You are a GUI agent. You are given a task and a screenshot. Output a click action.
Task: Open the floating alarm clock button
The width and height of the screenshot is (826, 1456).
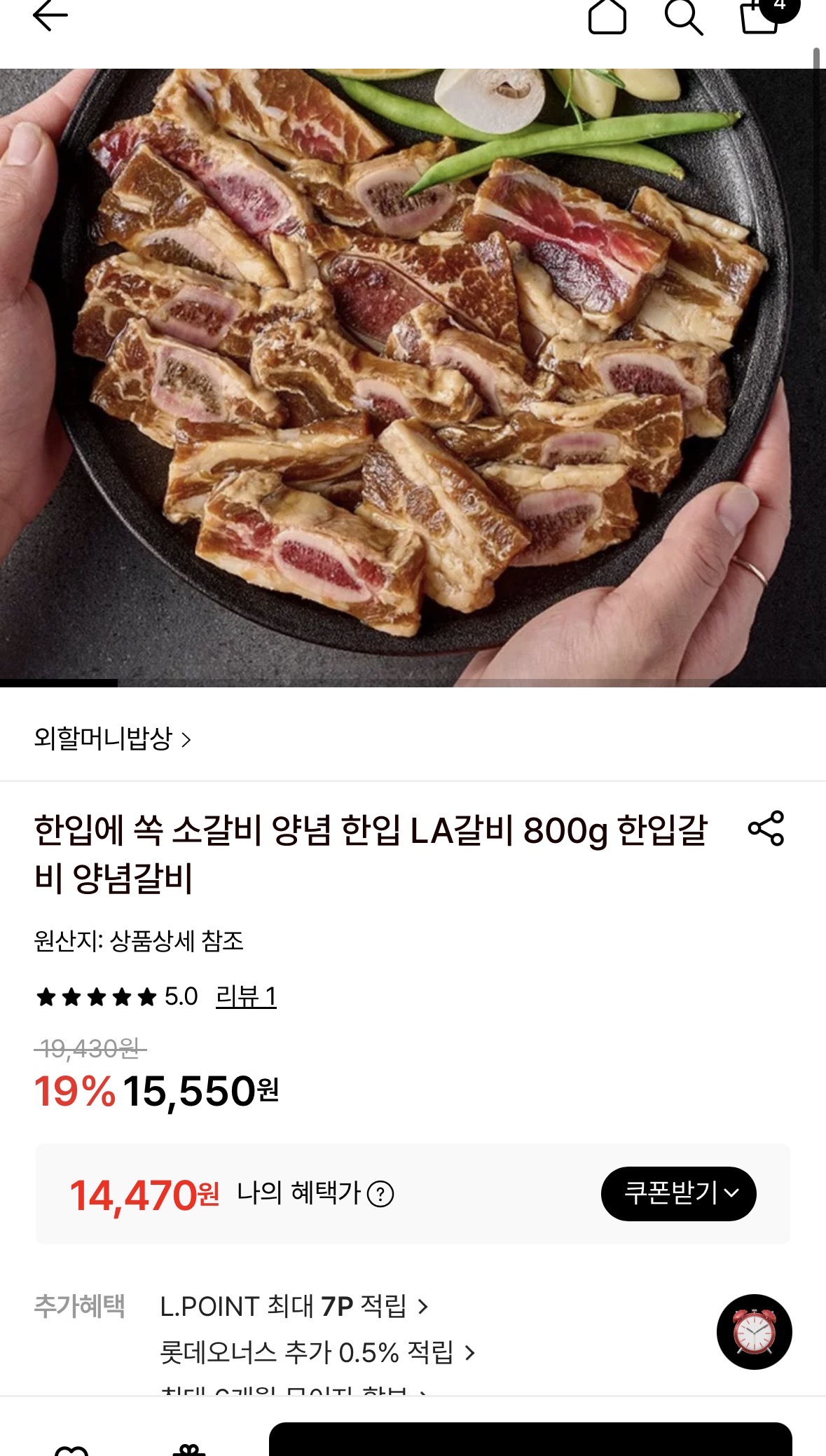click(754, 1331)
